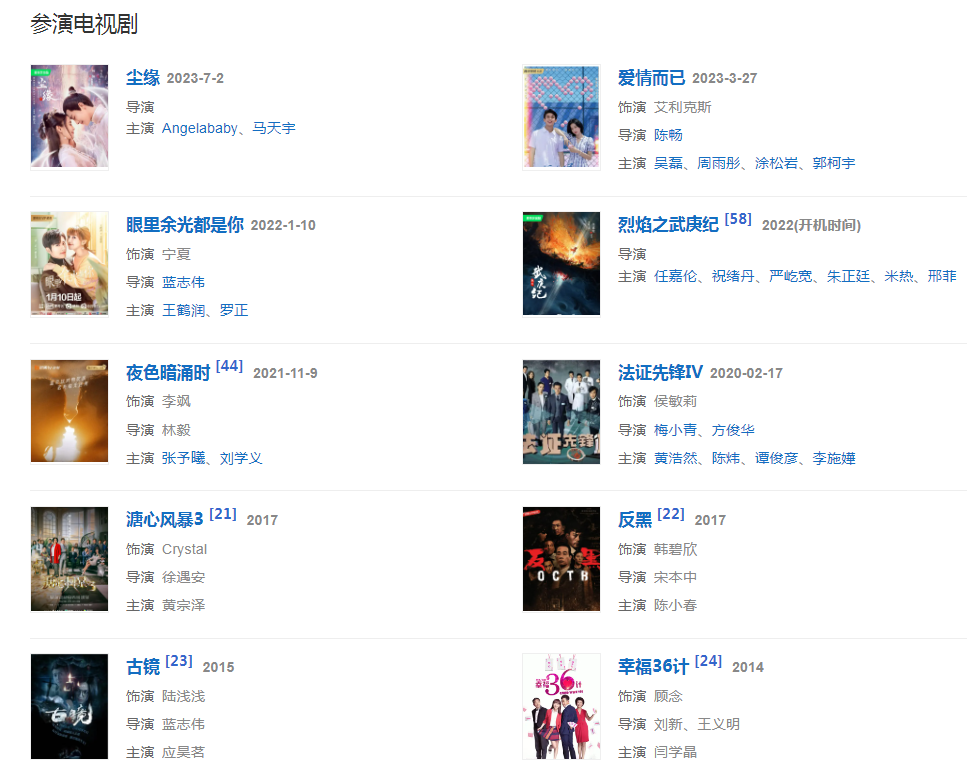
Task: Tap the 法证先锋IV poster thumbnail
Action: (561, 412)
